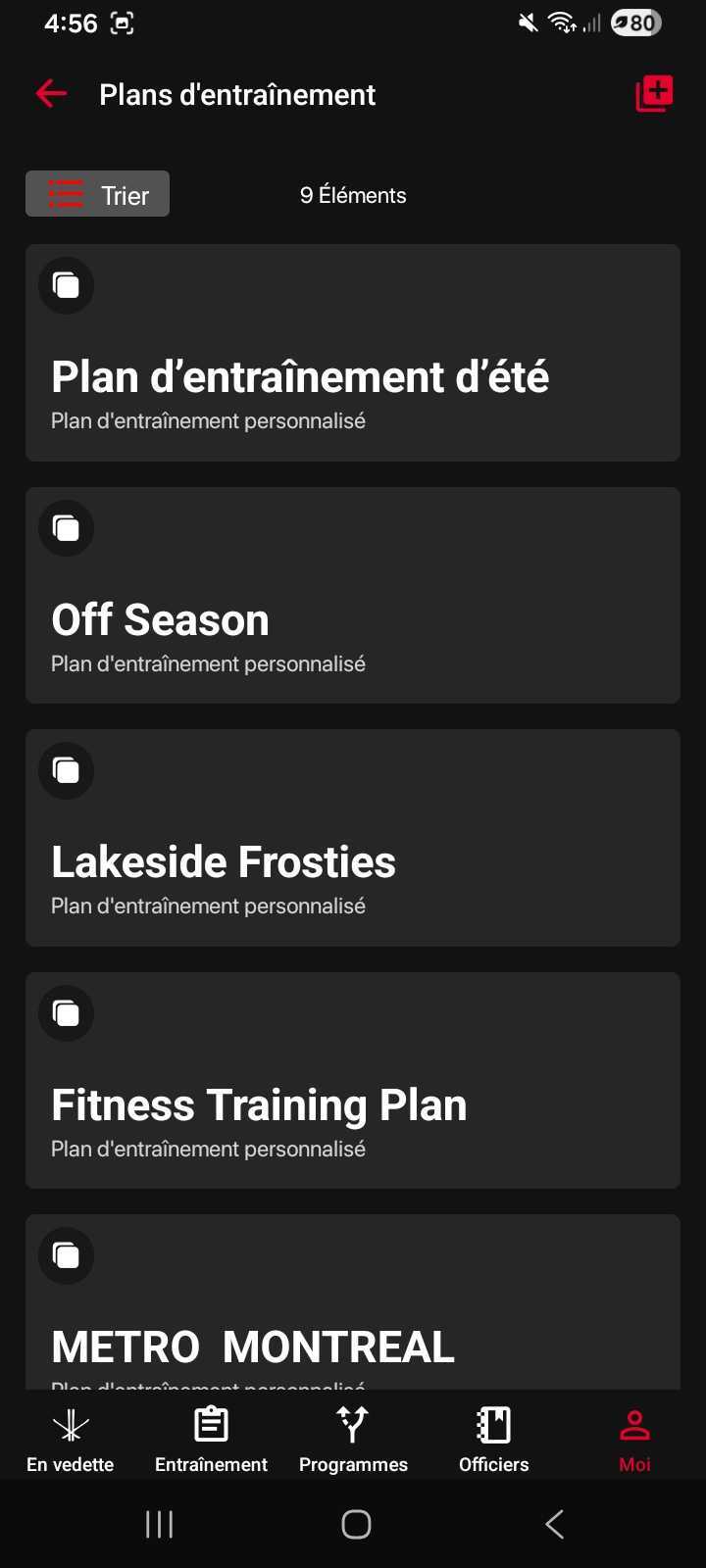Select the red back arrow icon
Viewport: 706px width, 1568px height.
click(50, 93)
